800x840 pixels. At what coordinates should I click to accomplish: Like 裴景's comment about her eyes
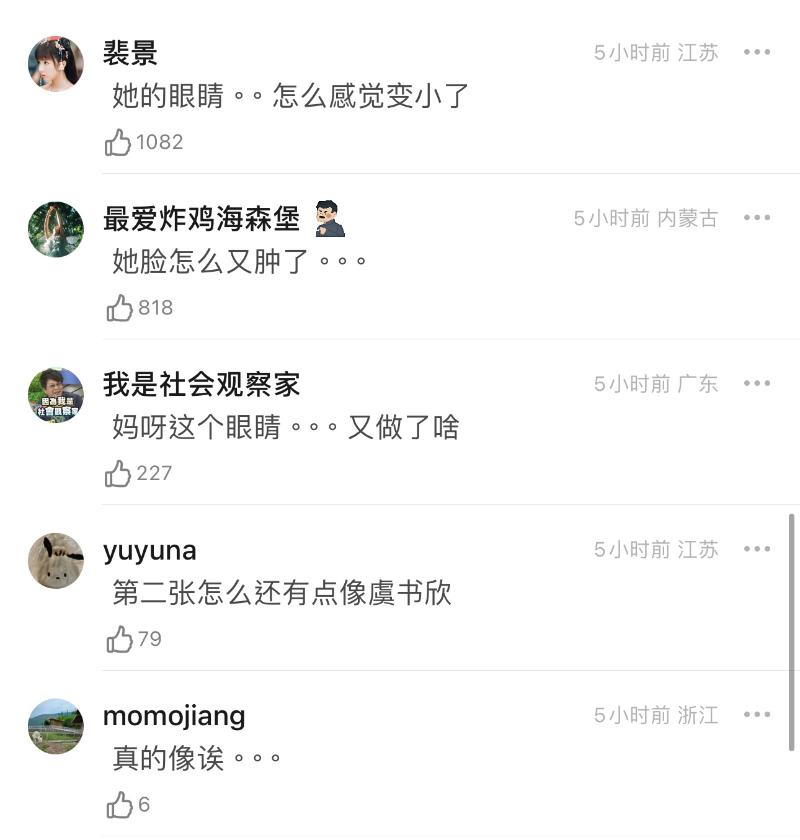click(x=118, y=143)
